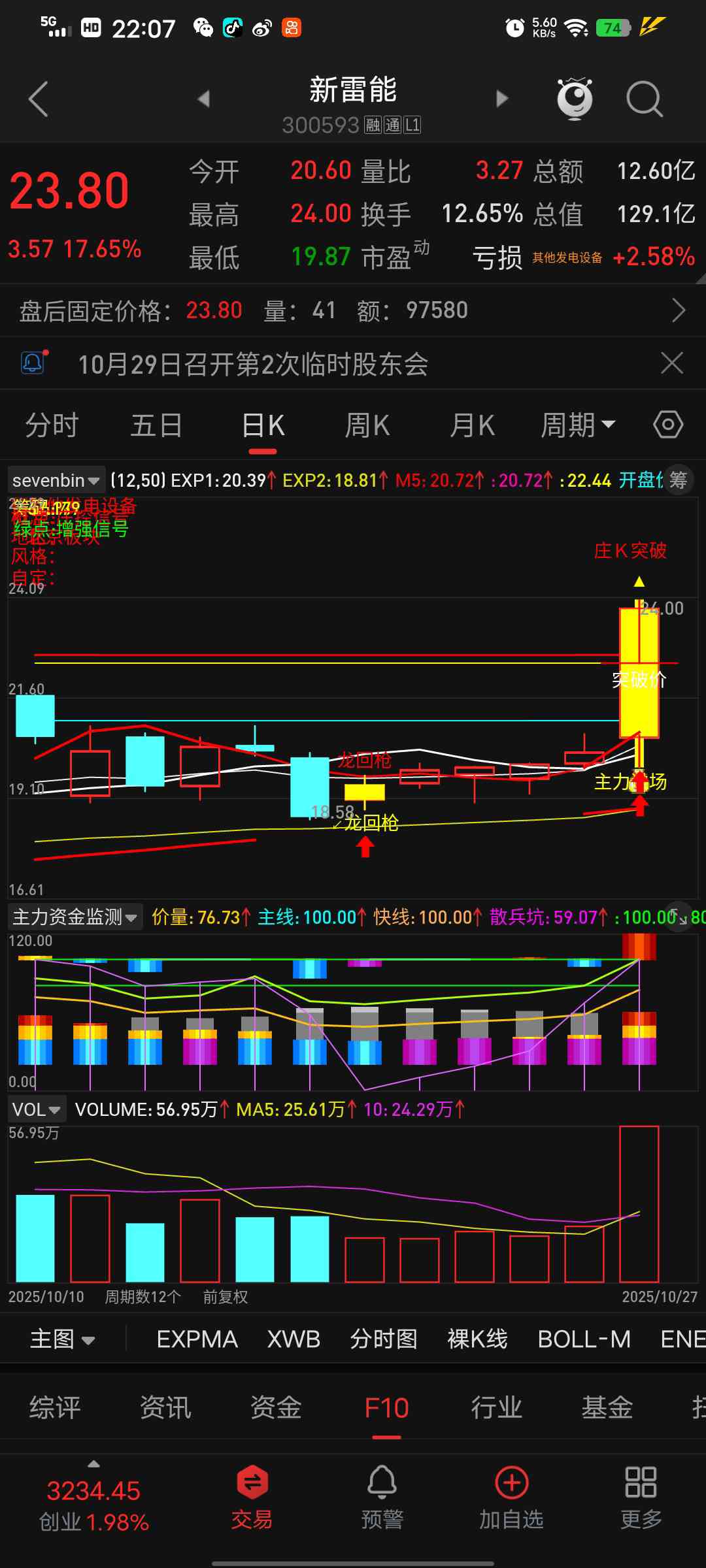This screenshot has height=1568, width=706.
Task: Open the 资金 section tab
Action: point(276,1407)
